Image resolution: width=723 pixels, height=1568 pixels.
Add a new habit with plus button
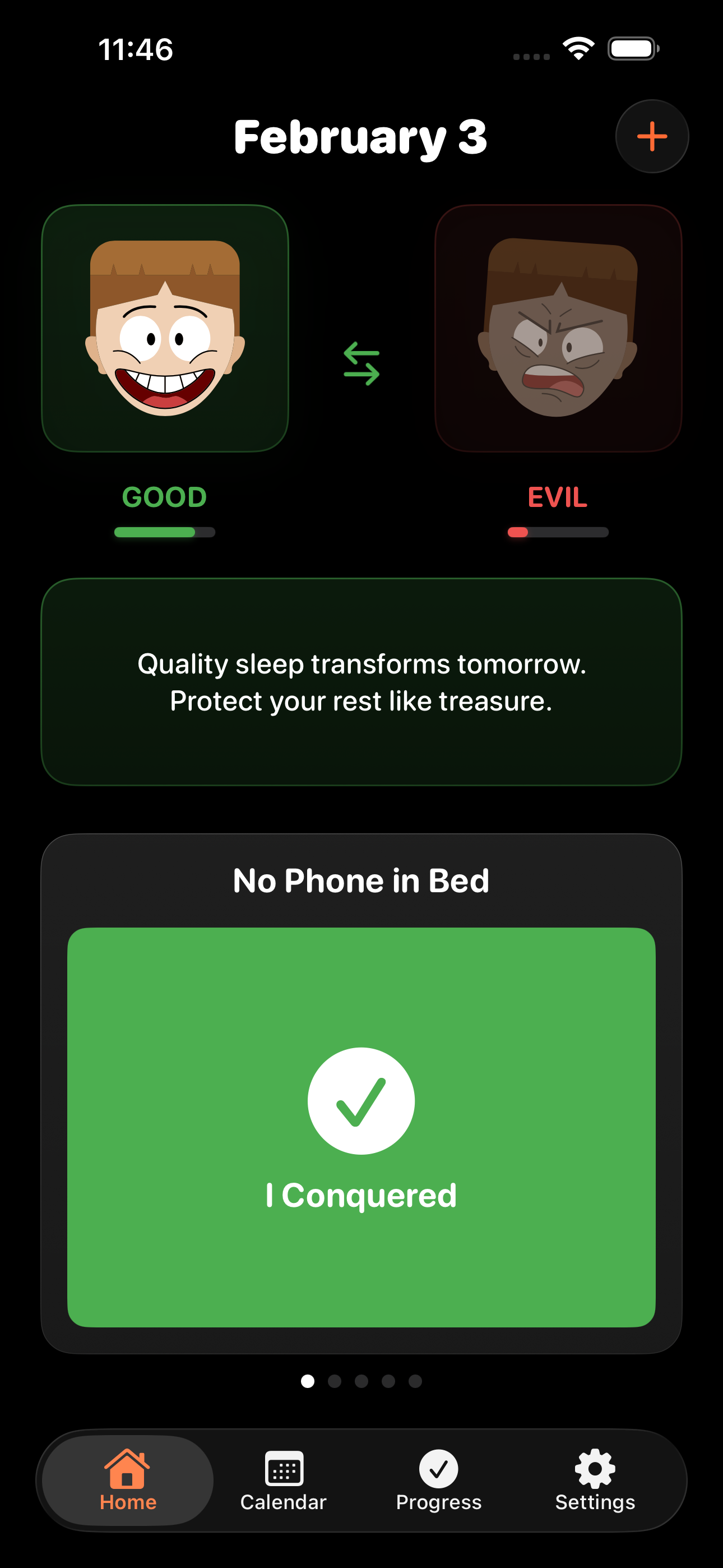coord(651,136)
